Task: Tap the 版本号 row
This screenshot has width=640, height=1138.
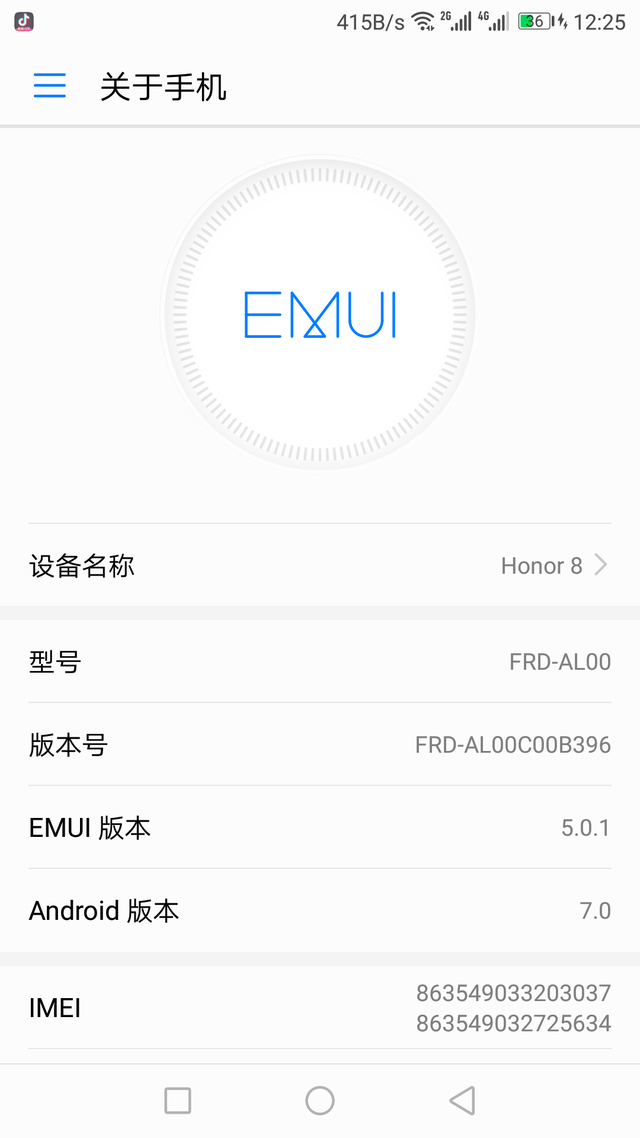Action: pos(320,745)
